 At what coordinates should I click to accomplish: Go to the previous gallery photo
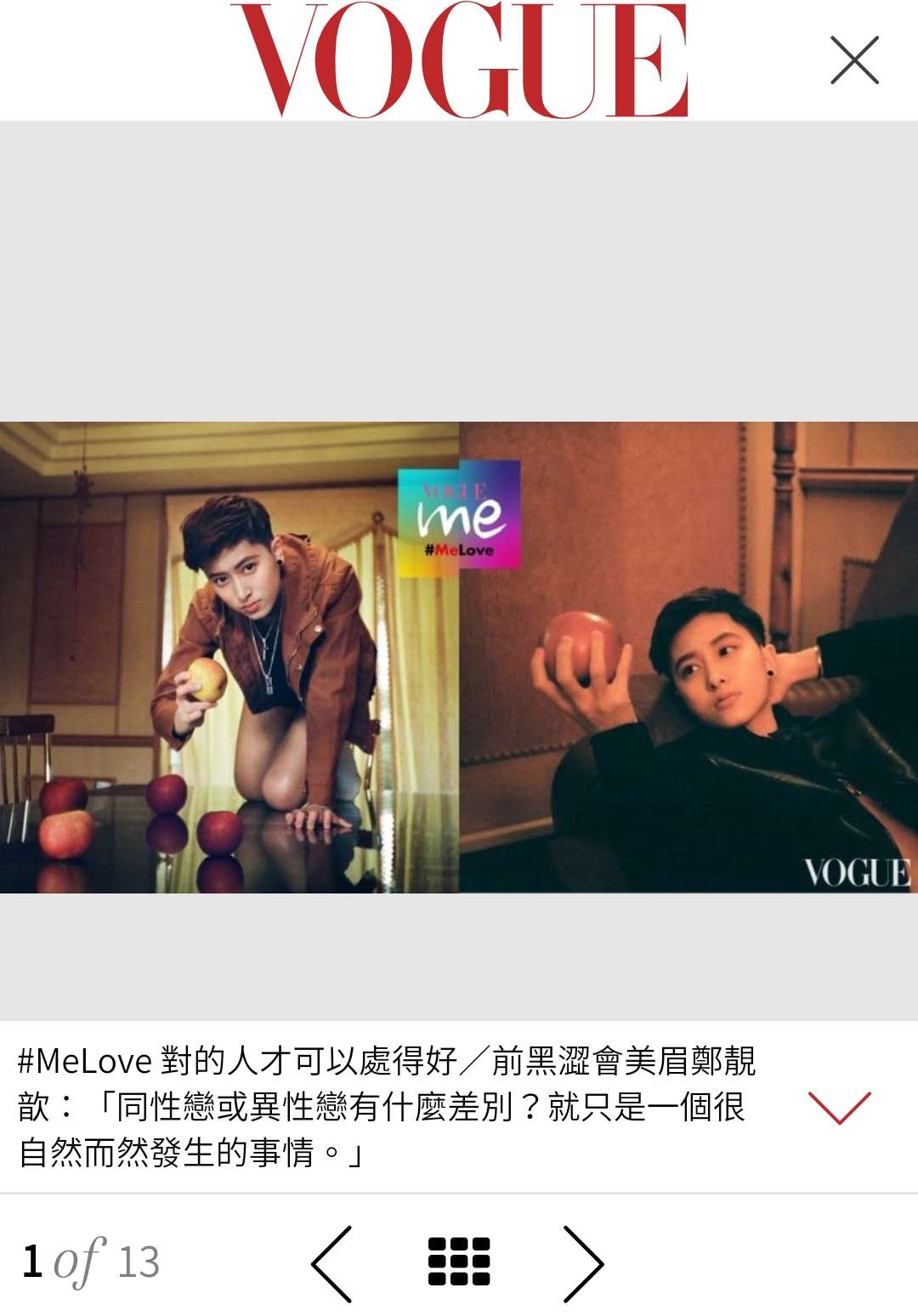tap(332, 1263)
